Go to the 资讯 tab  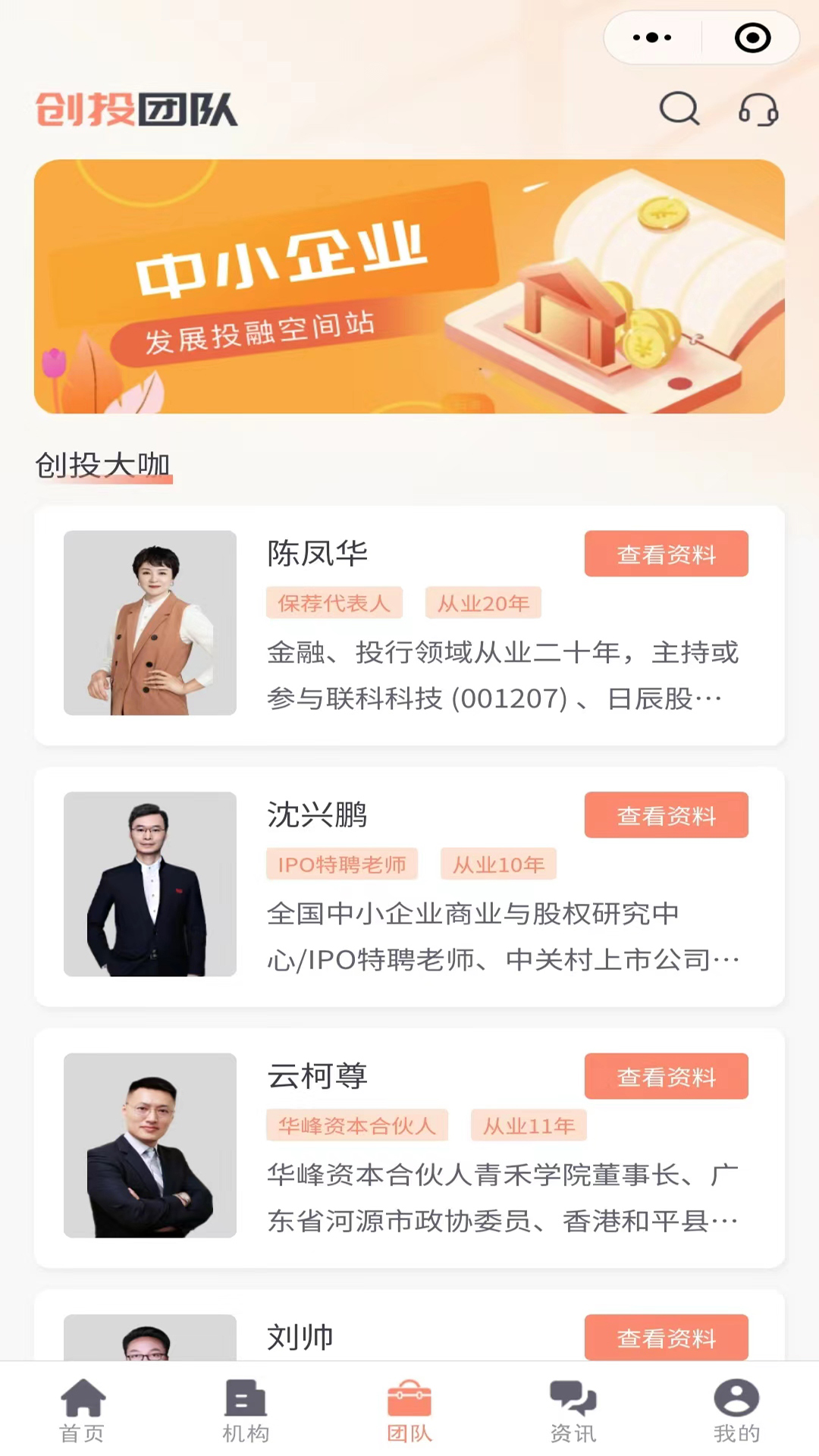573,1410
